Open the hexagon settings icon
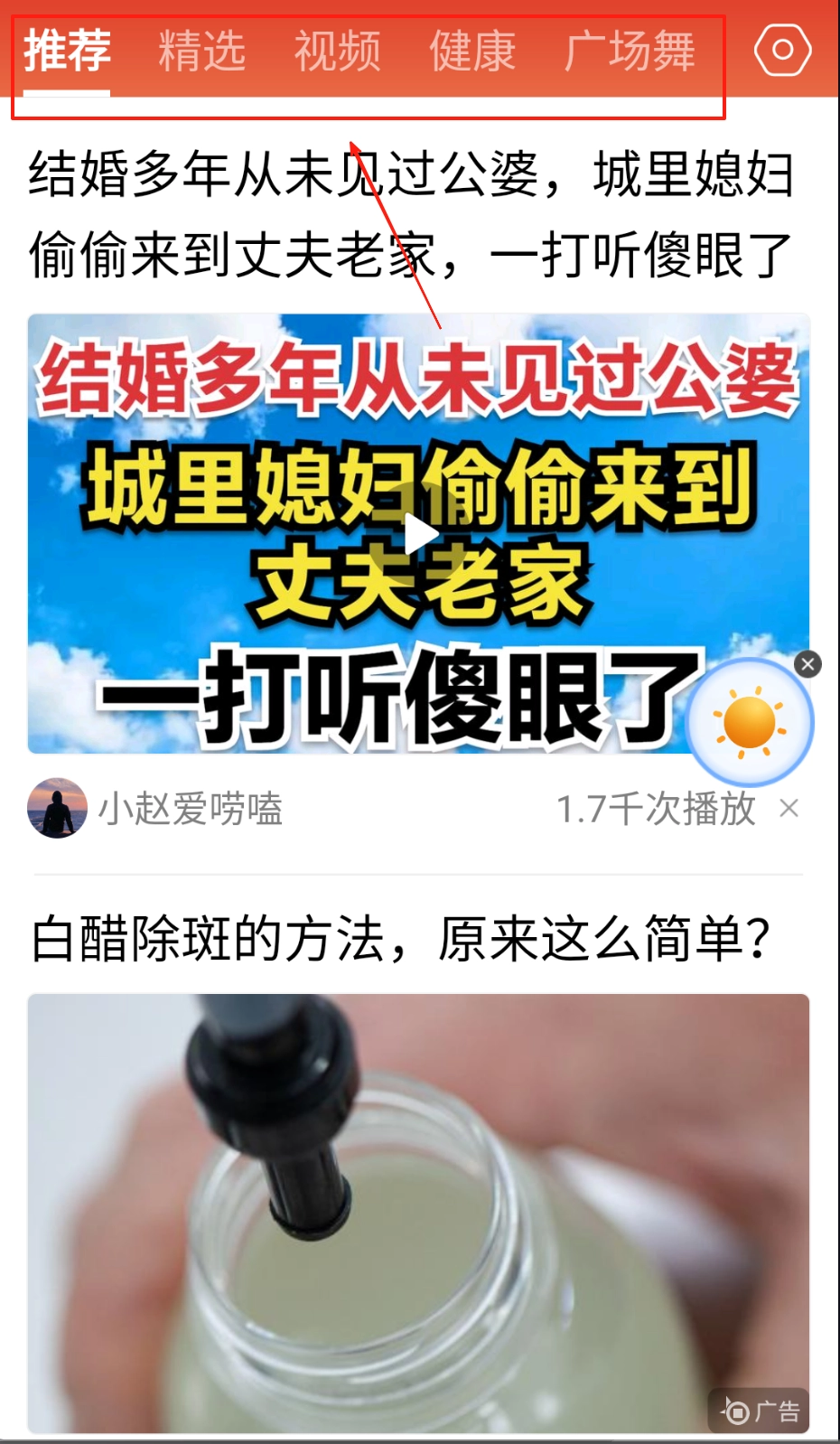The height and width of the screenshot is (1444, 840). (x=782, y=50)
